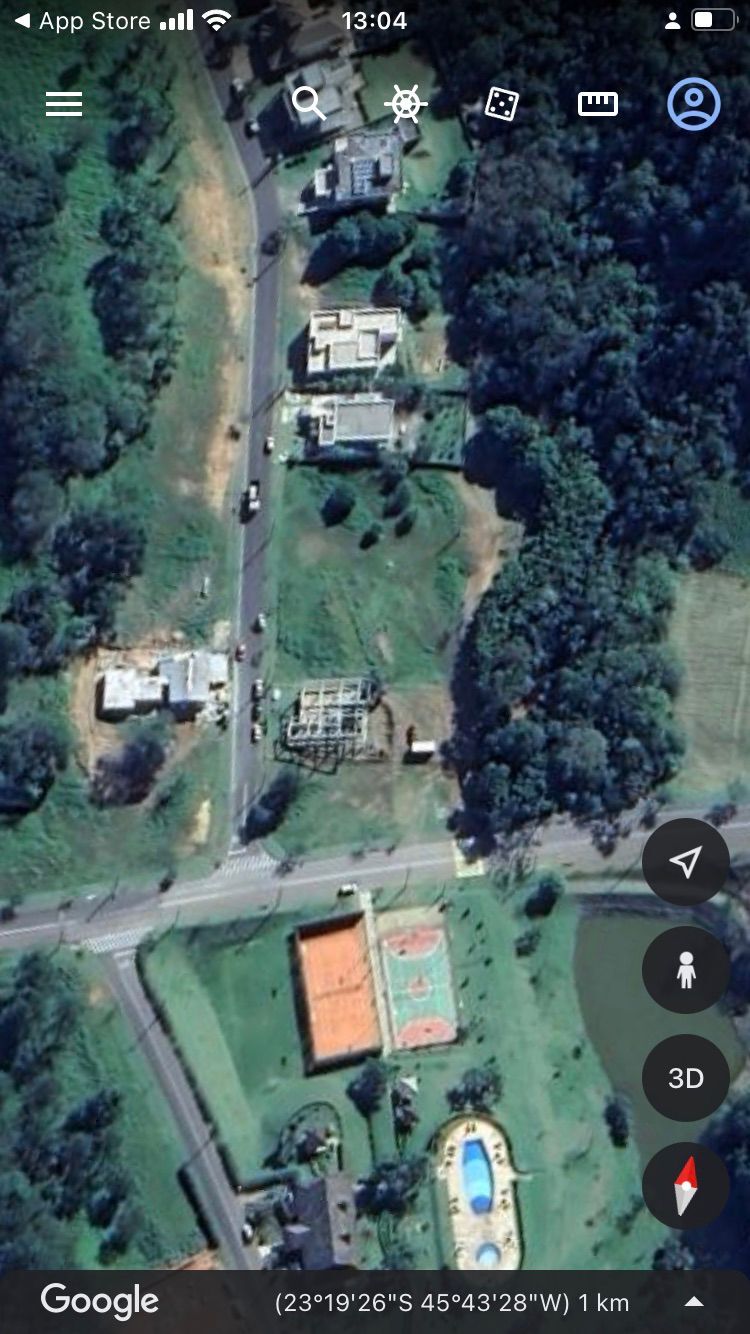Expand the bottom coordinates bar arrow
This screenshot has width=750, height=1334.
tap(694, 1302)
